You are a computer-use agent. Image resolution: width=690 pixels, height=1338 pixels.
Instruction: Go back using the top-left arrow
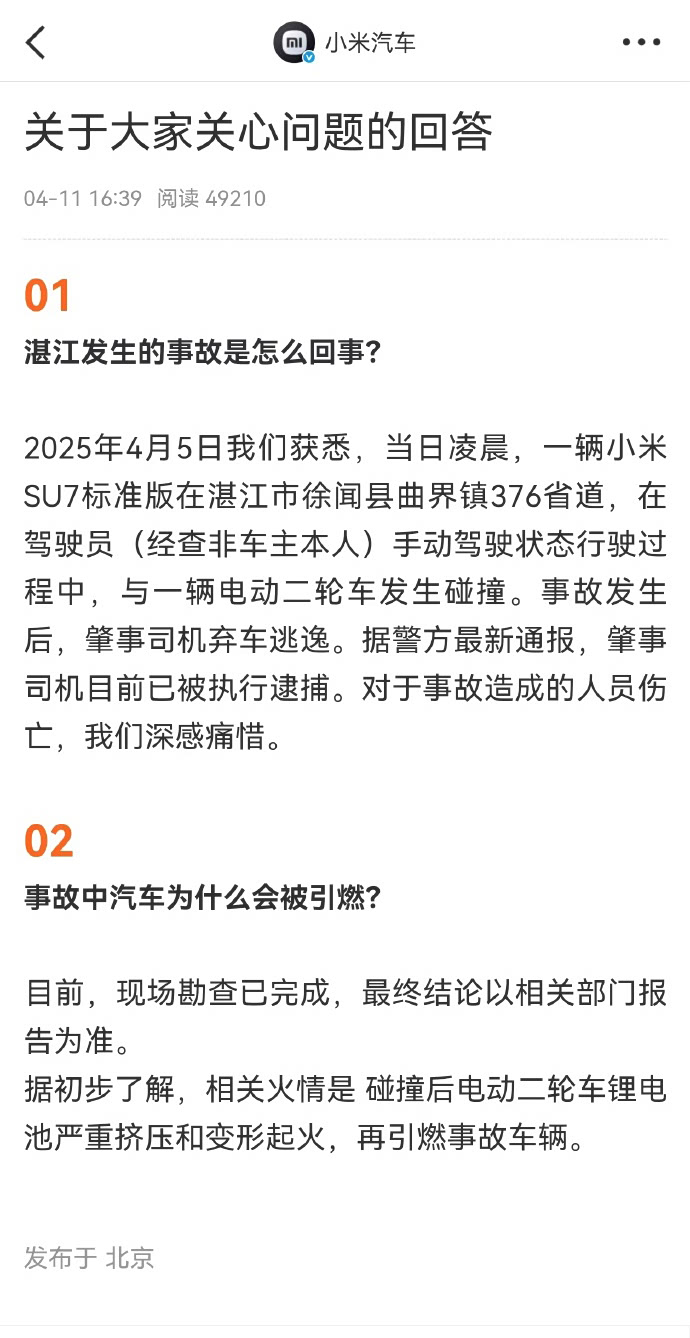[x=36, y=42]
